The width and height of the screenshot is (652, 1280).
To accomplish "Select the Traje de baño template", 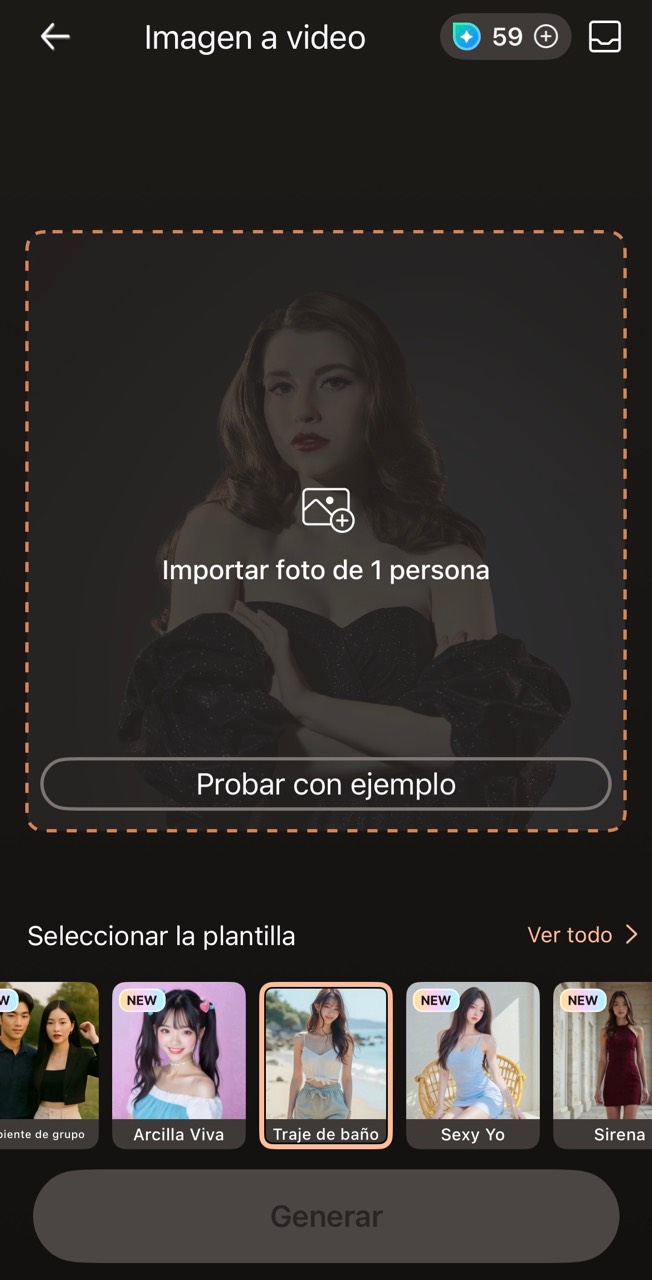I will 326,1064.
